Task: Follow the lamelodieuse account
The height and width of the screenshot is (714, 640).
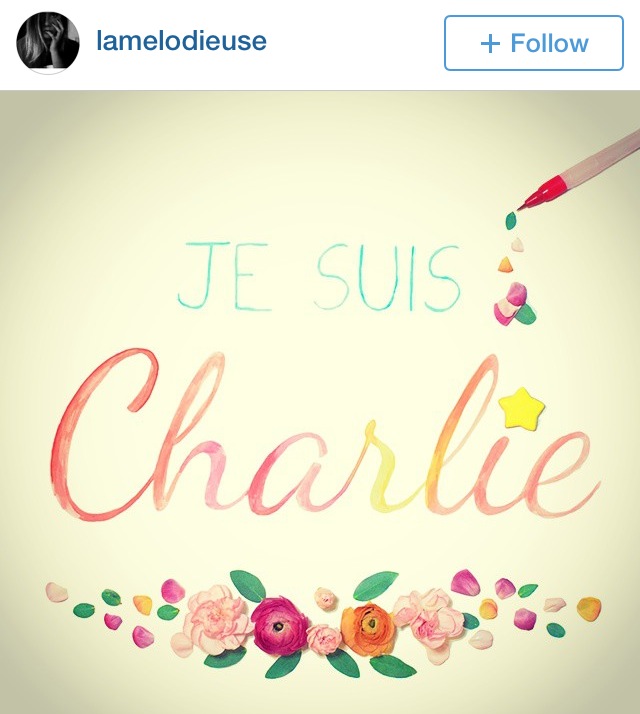Action: click(x=533, y=43)
